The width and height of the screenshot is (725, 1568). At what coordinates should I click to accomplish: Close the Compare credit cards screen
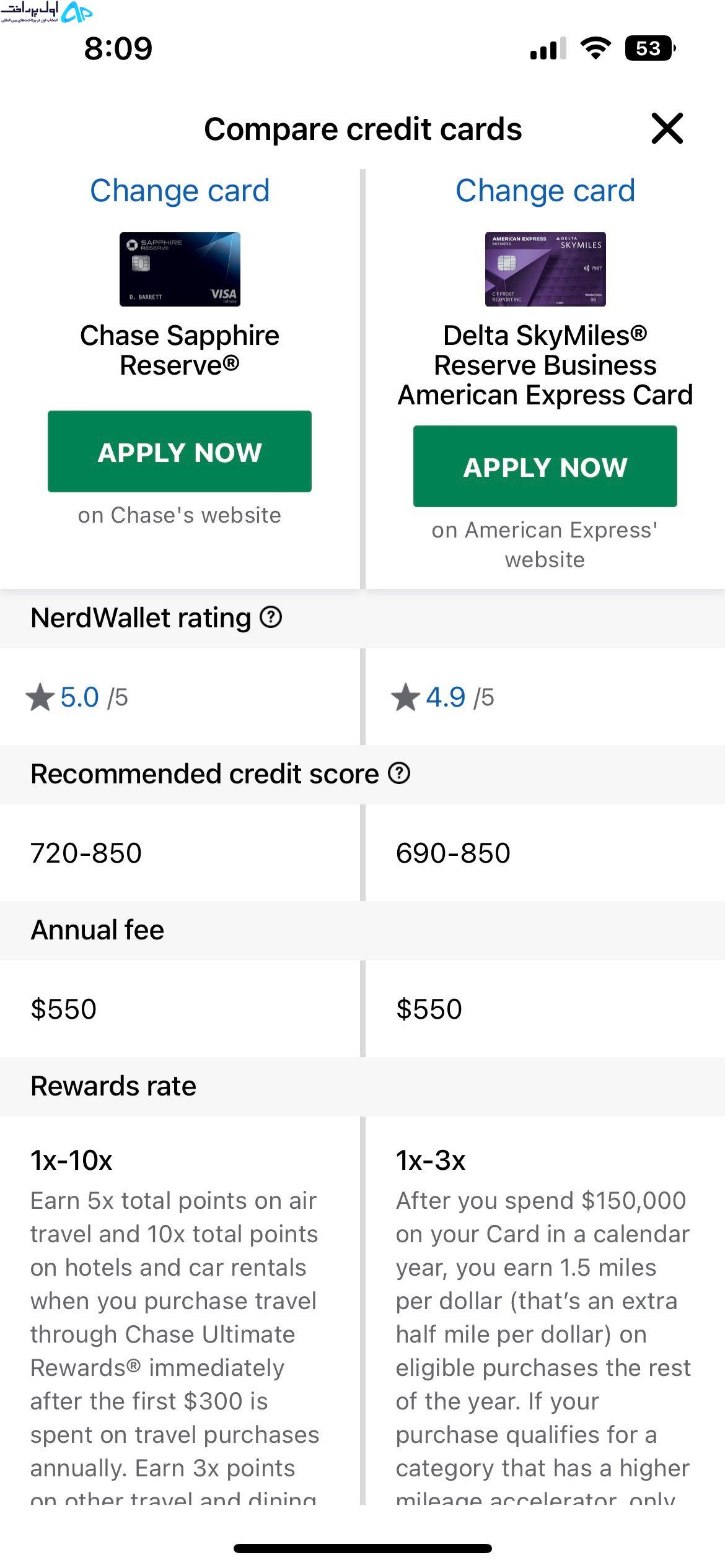click(x=667, y=128)
